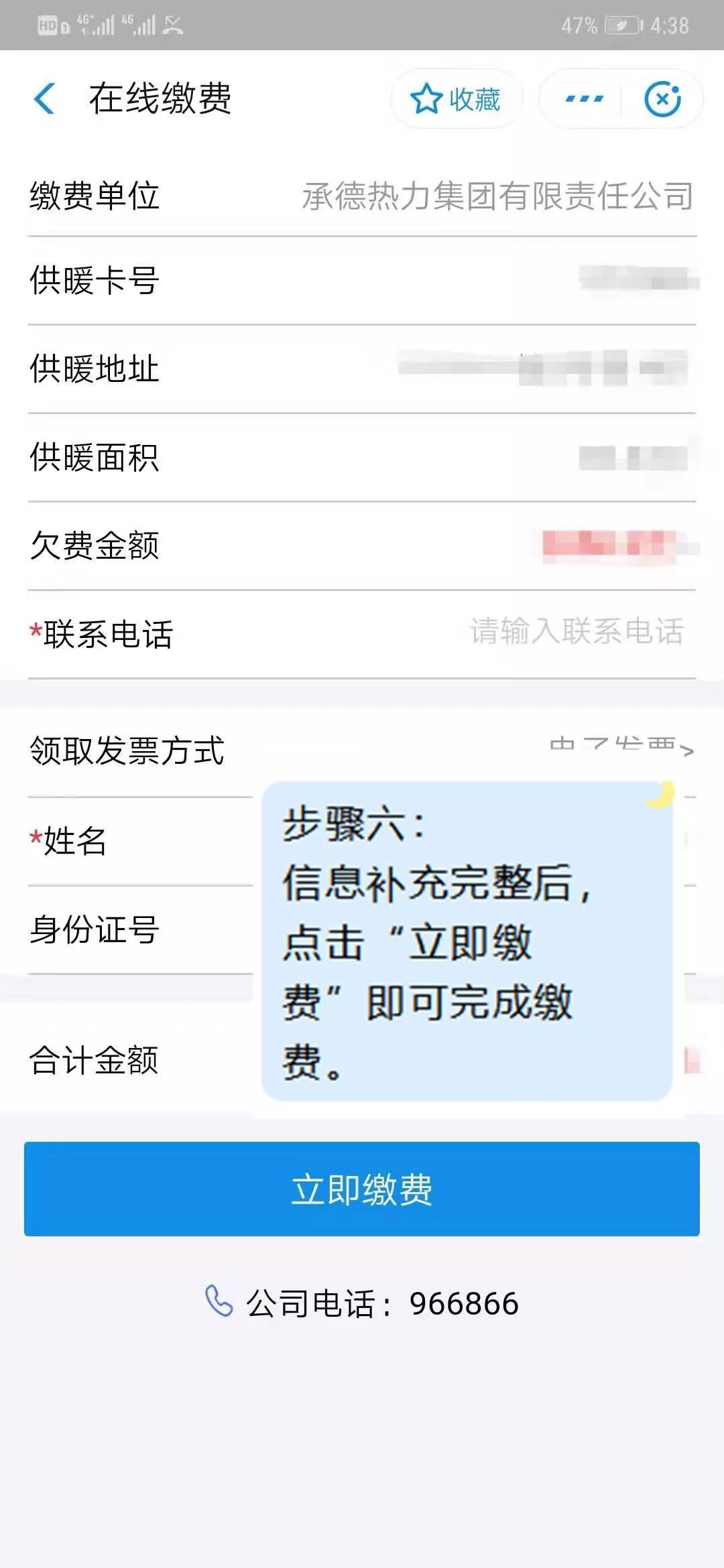Tap the 立即缴费 button
This screenshot has height=1568, width=724.
pyautogui.click(x=362, y=1189)
